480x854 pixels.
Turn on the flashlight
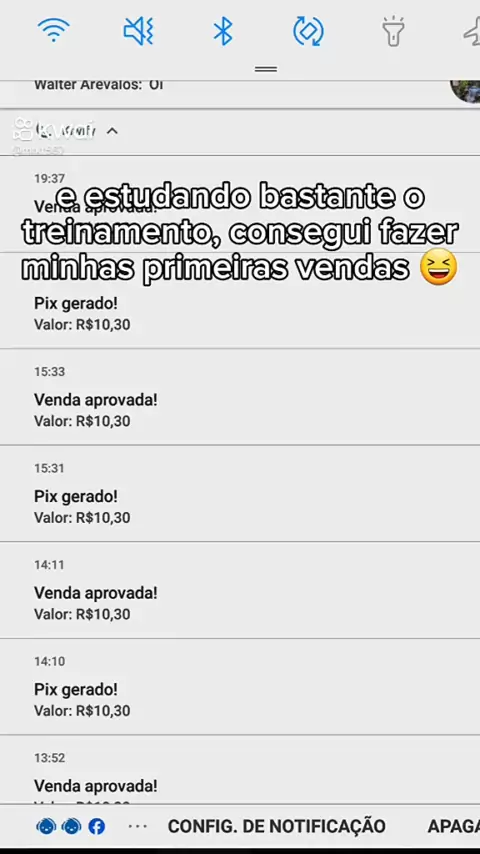(x=393, y=30)
